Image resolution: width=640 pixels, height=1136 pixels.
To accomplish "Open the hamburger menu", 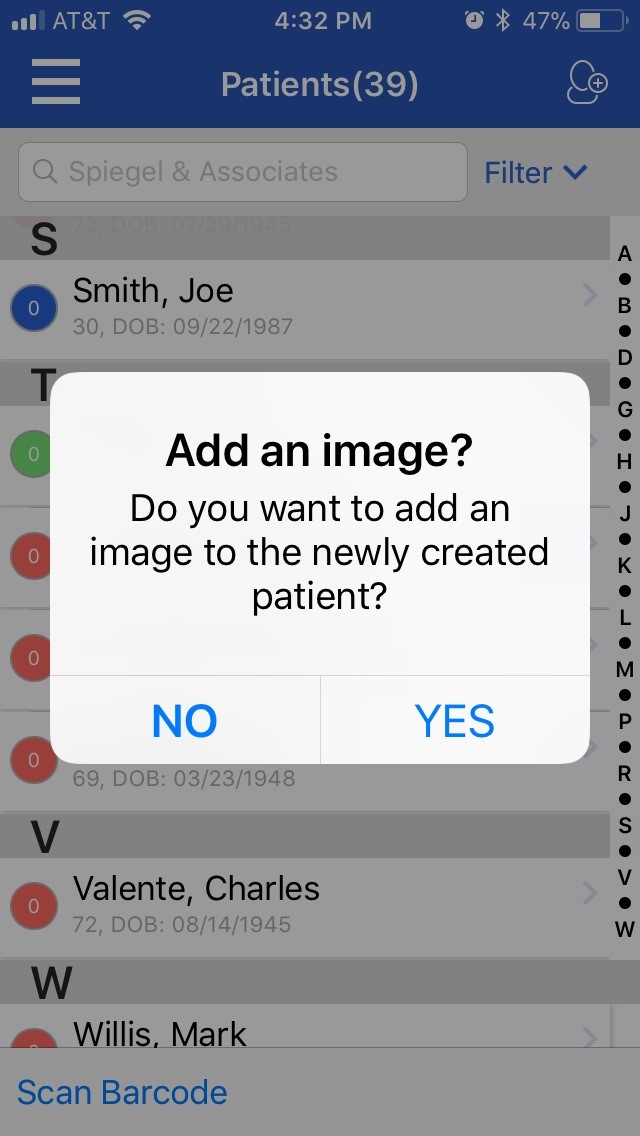I will click(x=56, y=82).
